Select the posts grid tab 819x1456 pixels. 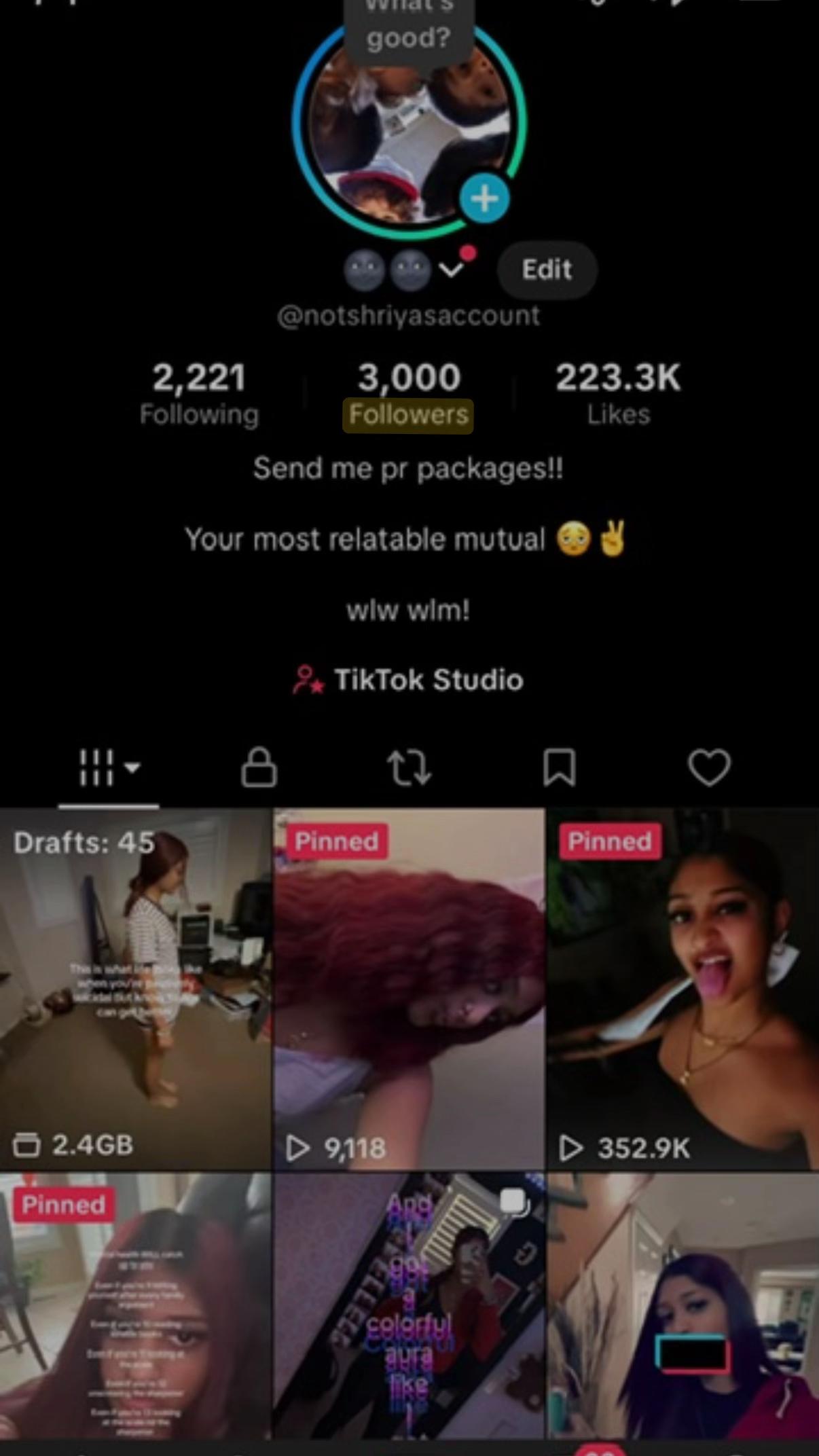[109, 768]
